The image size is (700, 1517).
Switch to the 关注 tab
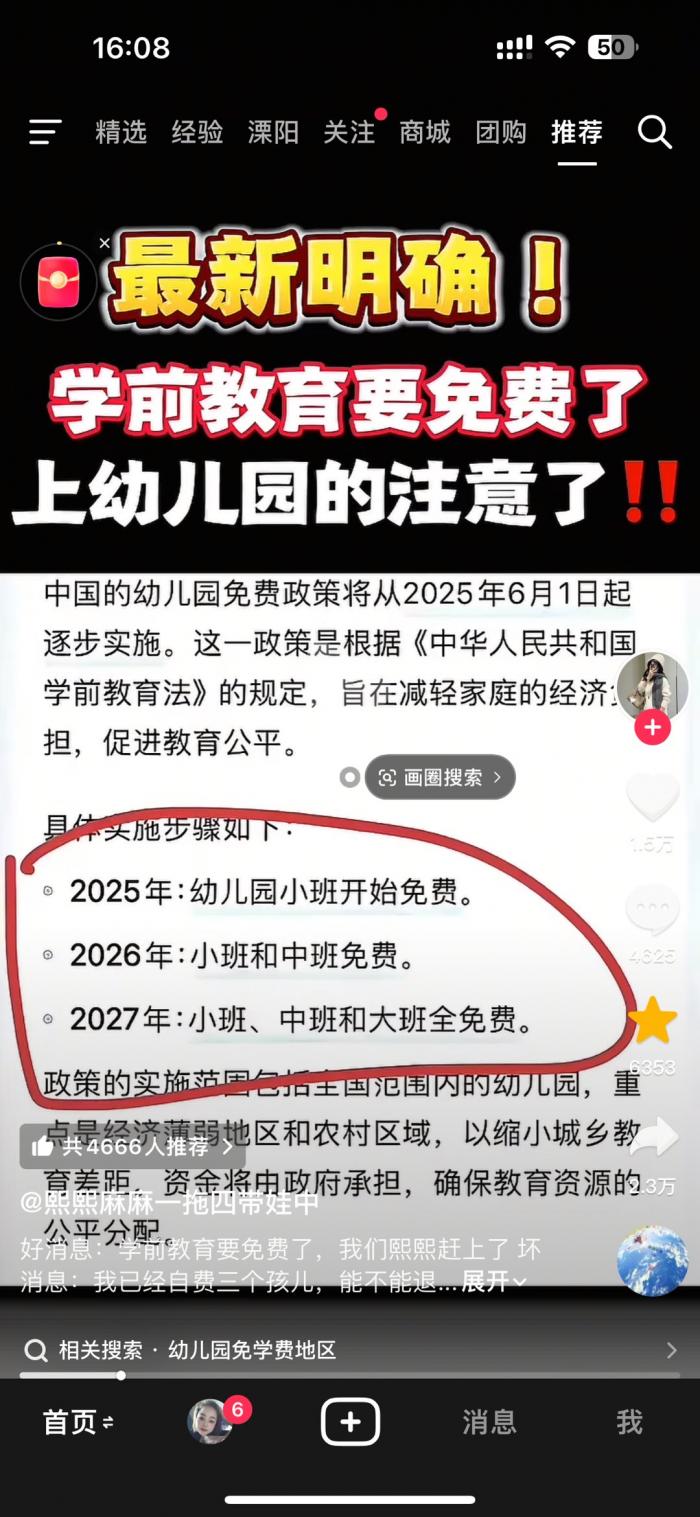(349, 132)
